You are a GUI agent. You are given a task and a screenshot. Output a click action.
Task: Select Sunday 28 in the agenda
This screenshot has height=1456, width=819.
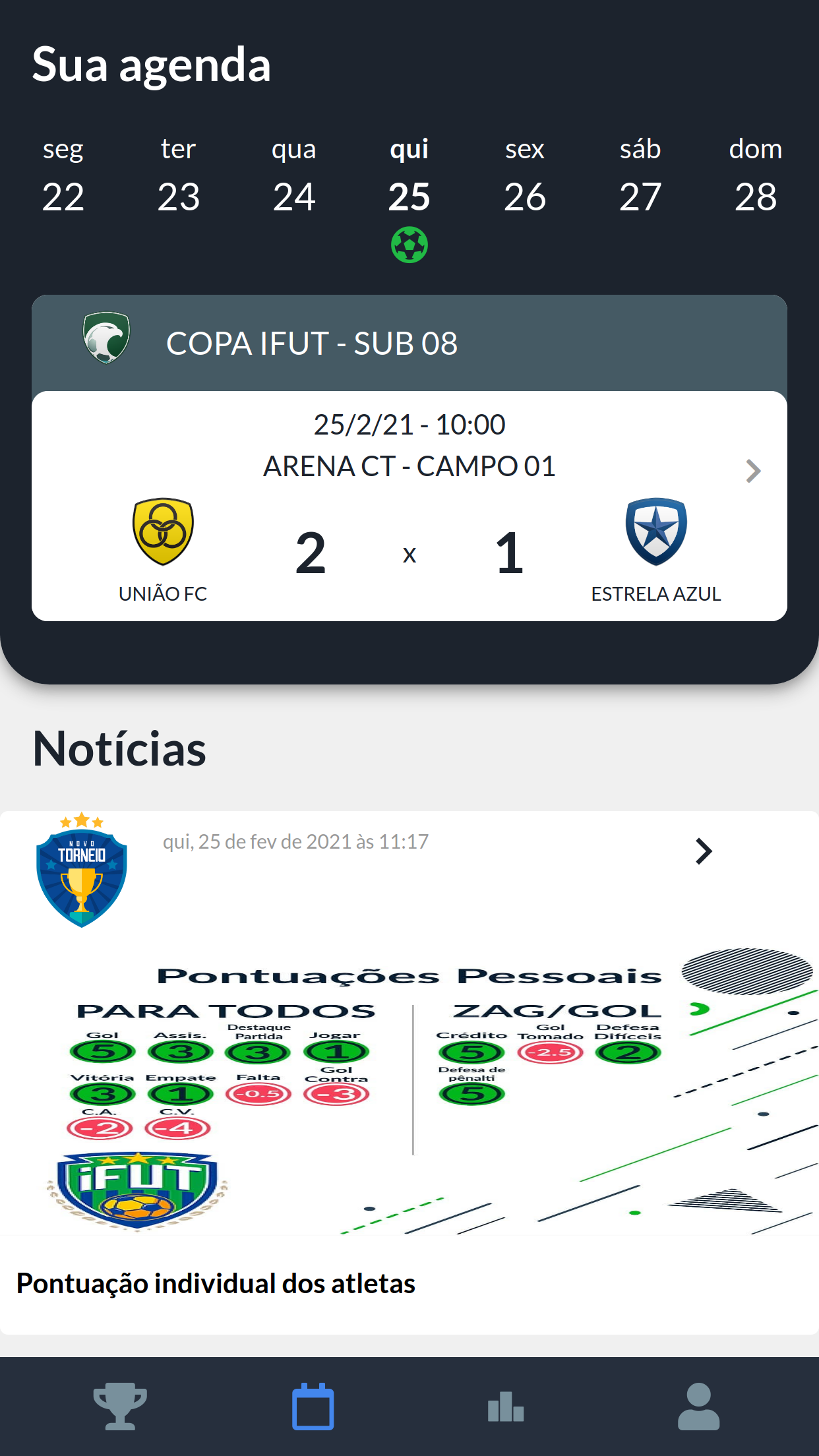tap(756, 177)
